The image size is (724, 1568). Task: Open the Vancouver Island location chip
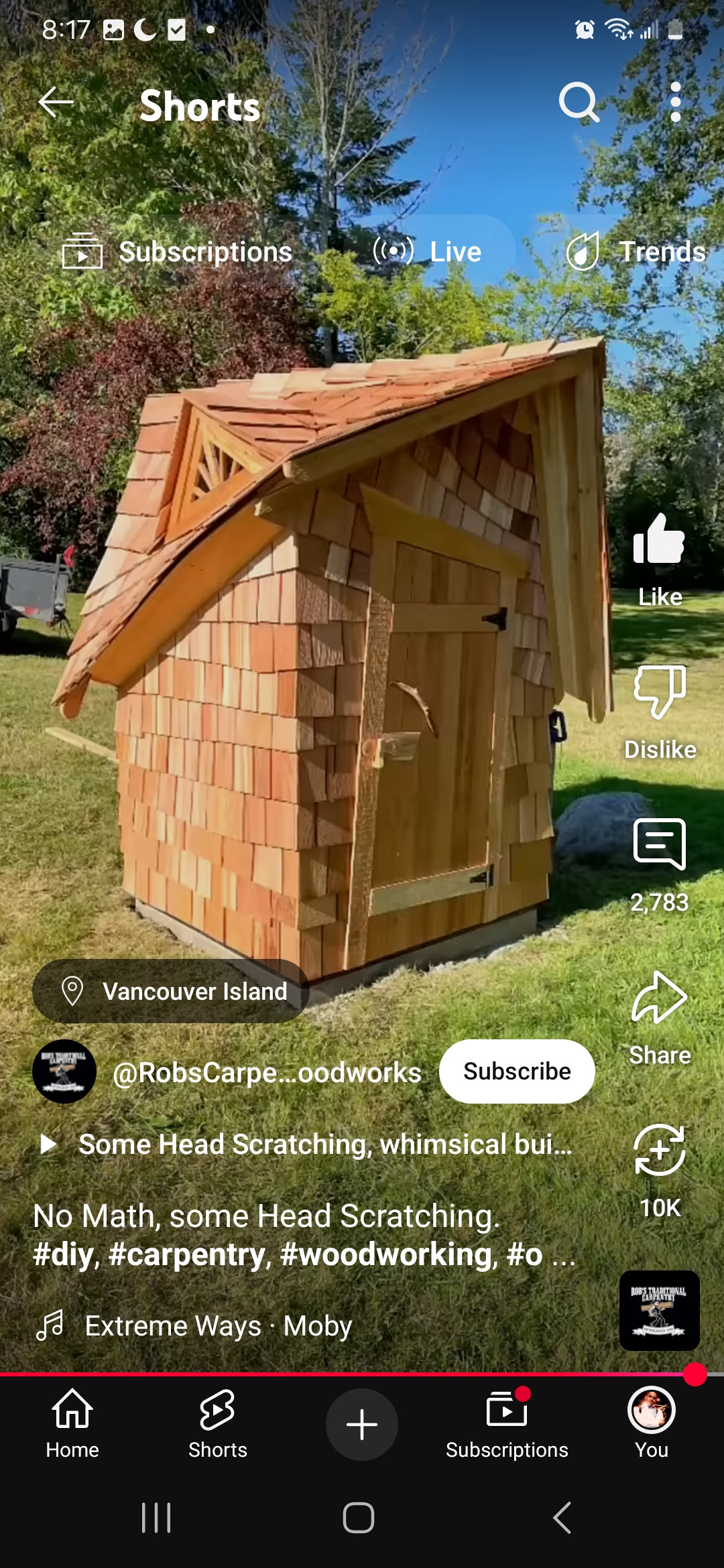(171, 991)
